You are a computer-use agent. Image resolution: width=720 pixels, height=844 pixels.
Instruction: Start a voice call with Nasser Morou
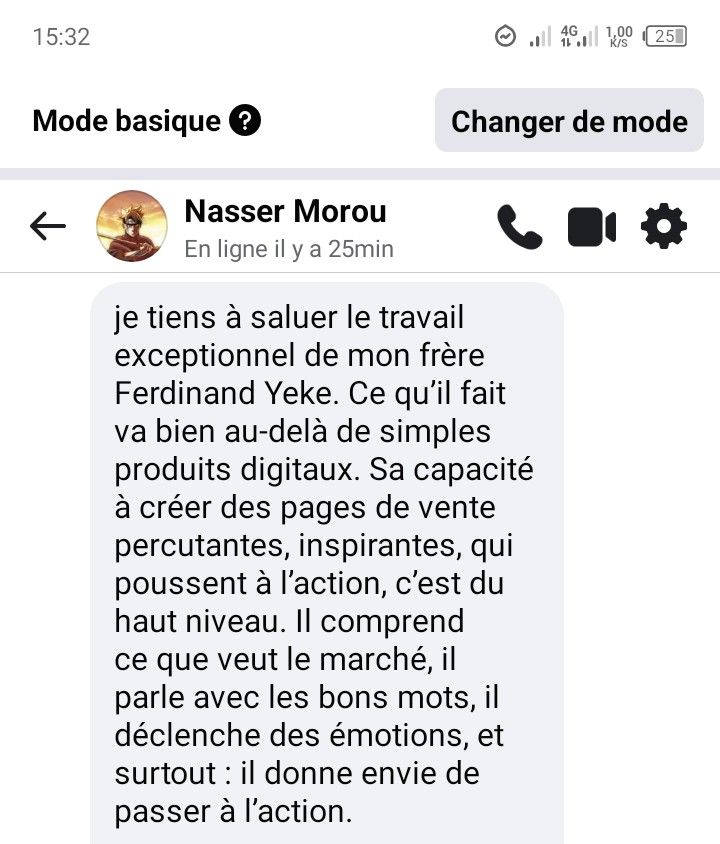click(519, 227)
